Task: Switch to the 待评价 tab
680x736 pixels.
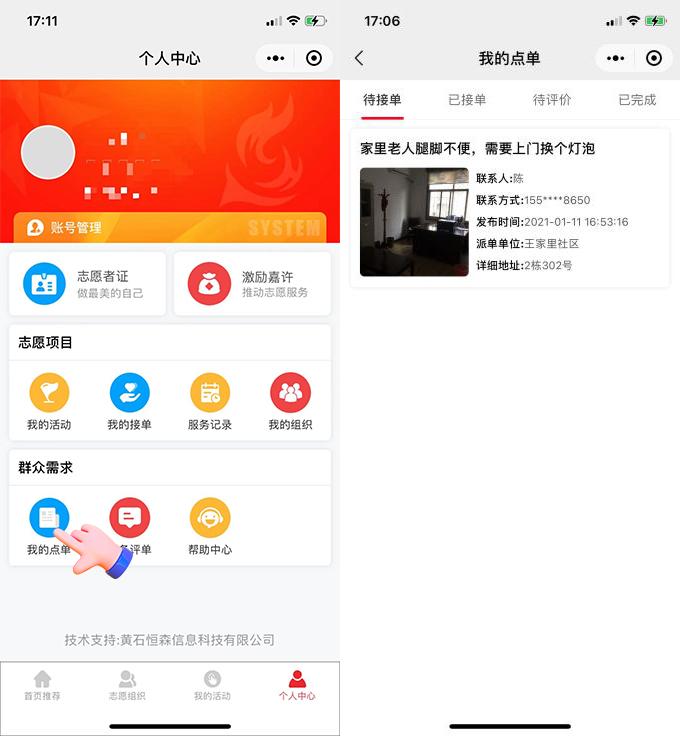Action: pyautogui.click(x=552, y=100)
